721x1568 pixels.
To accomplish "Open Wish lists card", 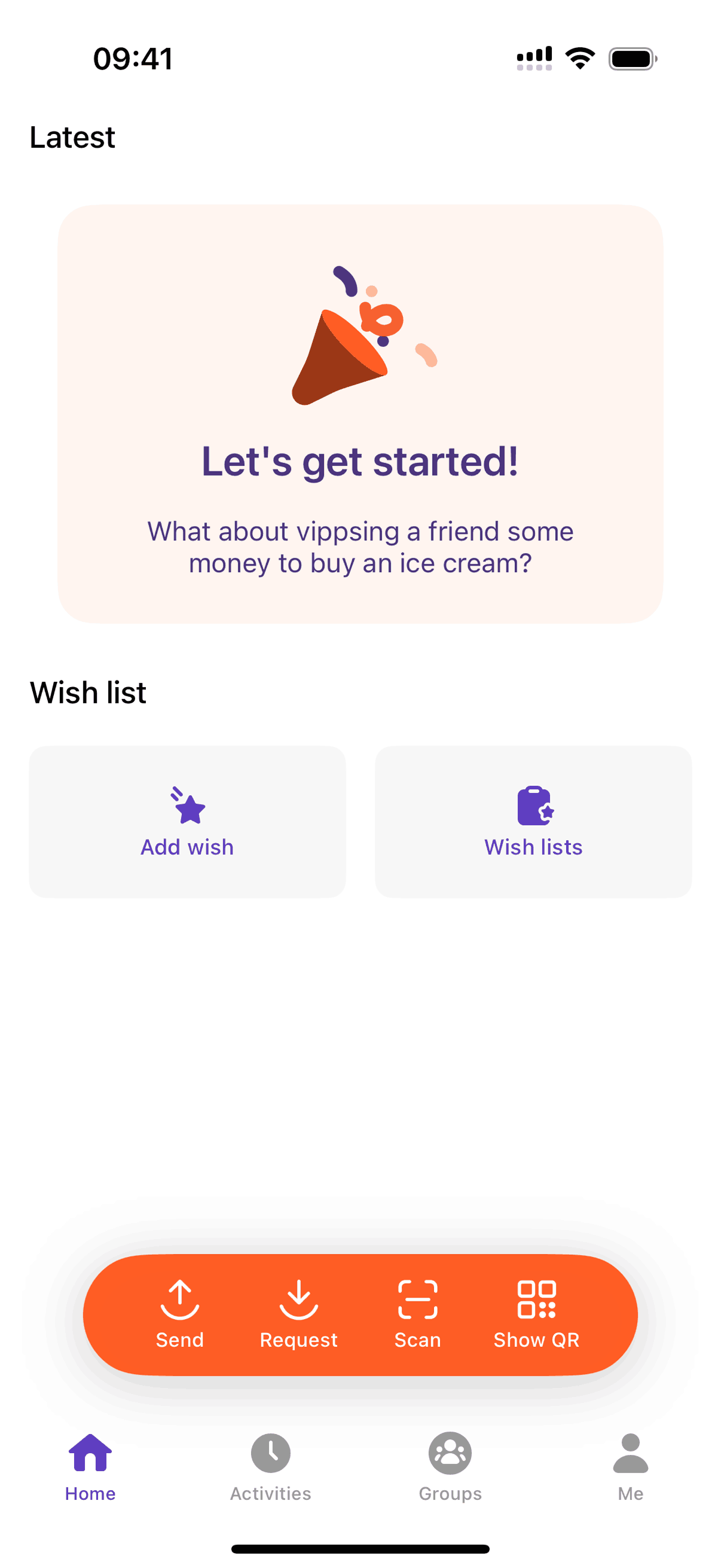I will (533, 821).
